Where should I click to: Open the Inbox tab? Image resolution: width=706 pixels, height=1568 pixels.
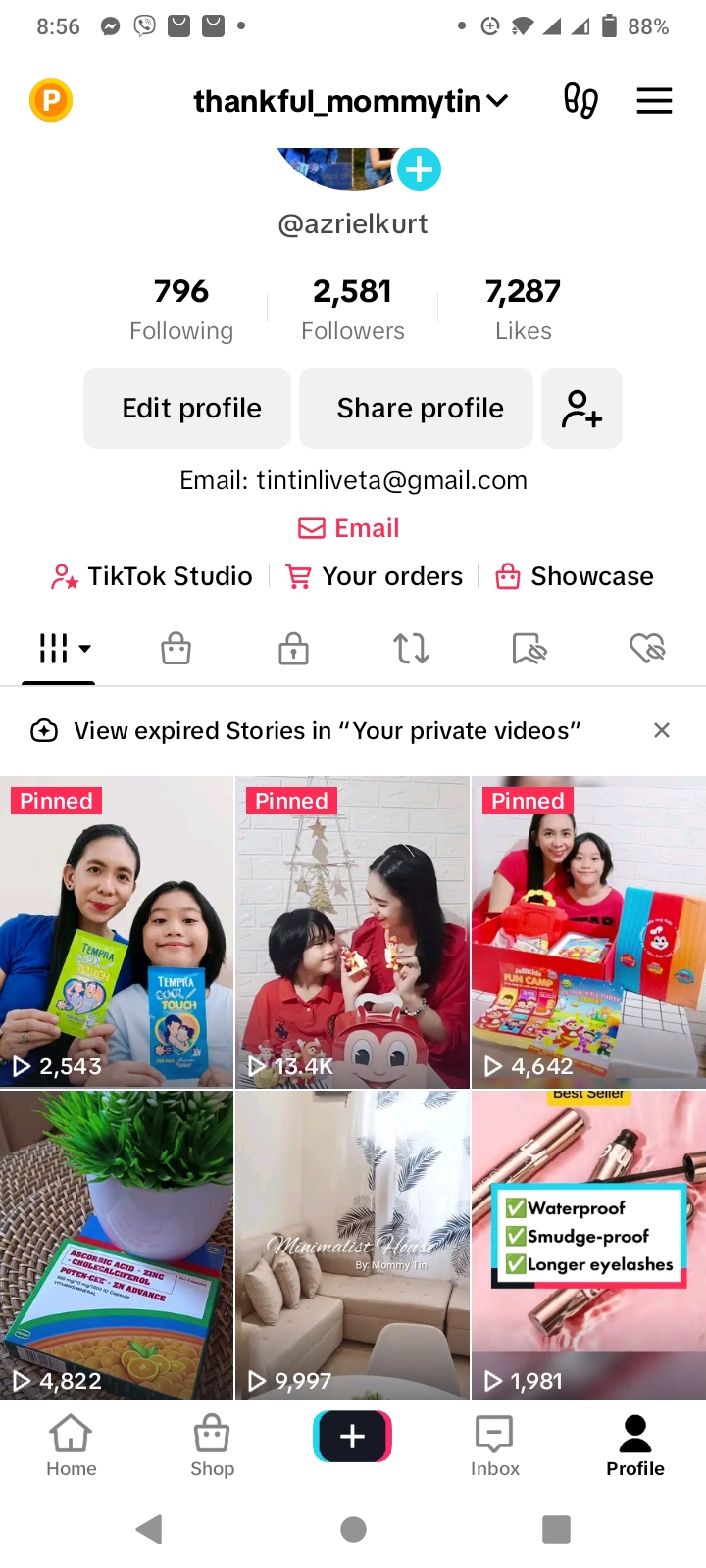click(x=494, y=1445)
